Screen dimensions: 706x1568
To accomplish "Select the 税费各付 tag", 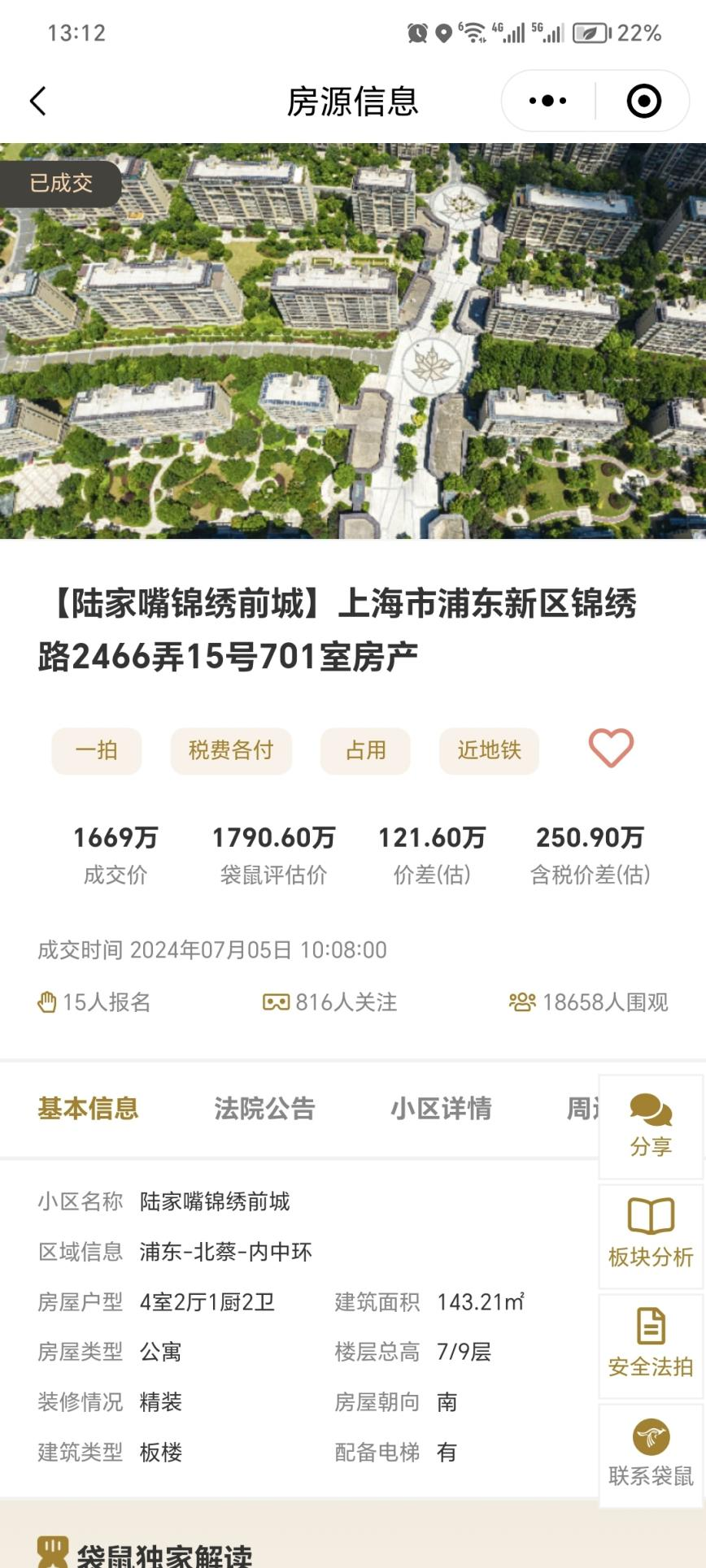I will click(231, 750).
